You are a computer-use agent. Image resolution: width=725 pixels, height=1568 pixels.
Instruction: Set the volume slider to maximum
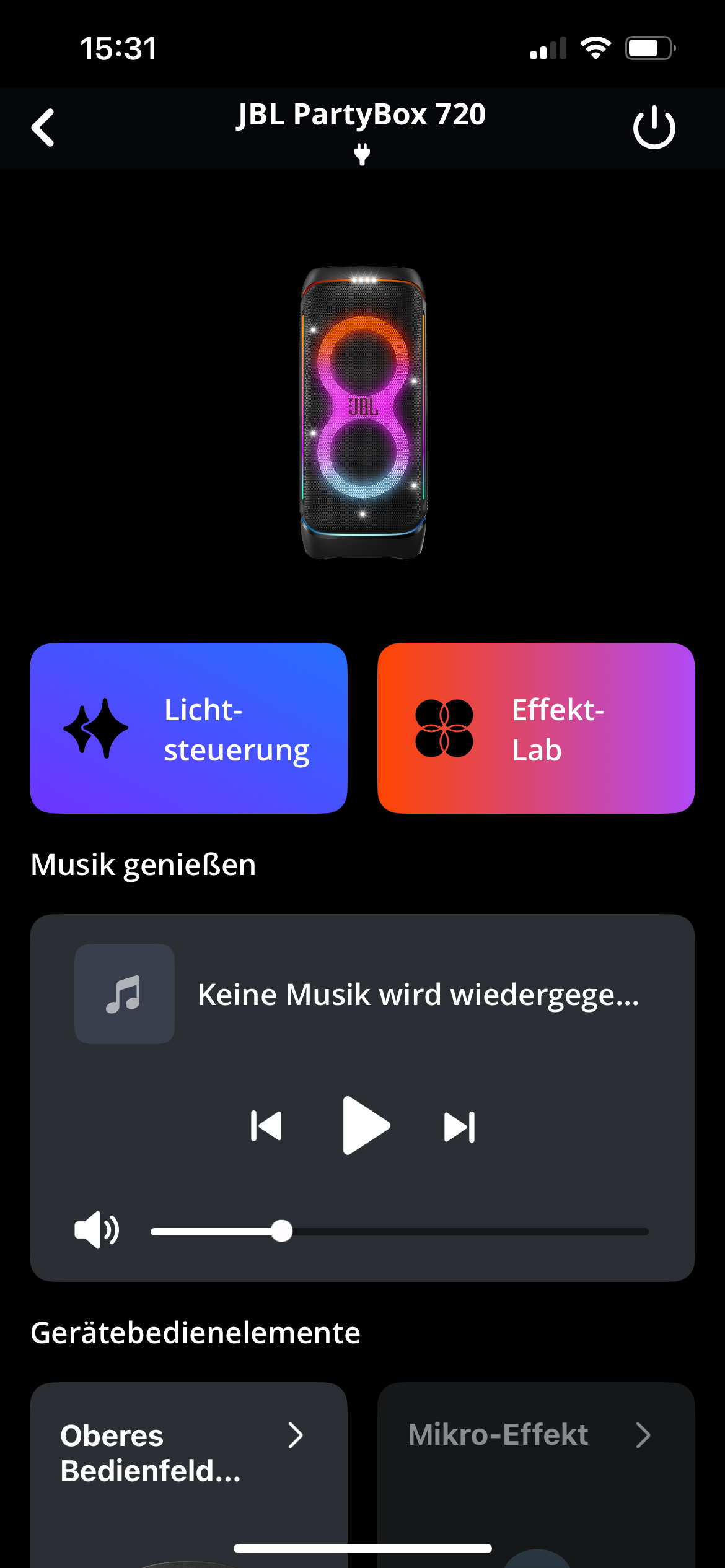pos(647,1232)
